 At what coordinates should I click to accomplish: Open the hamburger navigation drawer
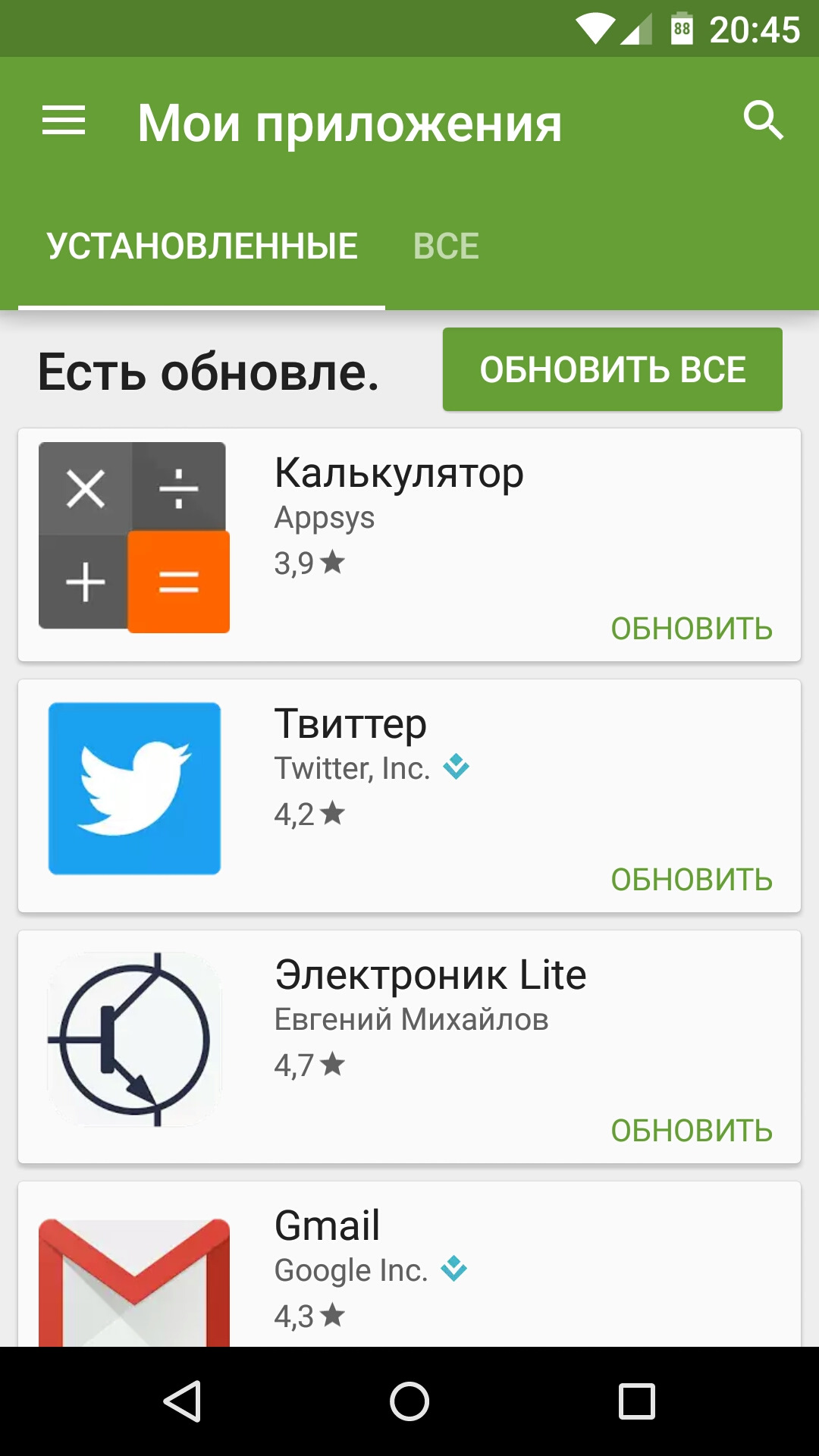[x=64, y=121]
